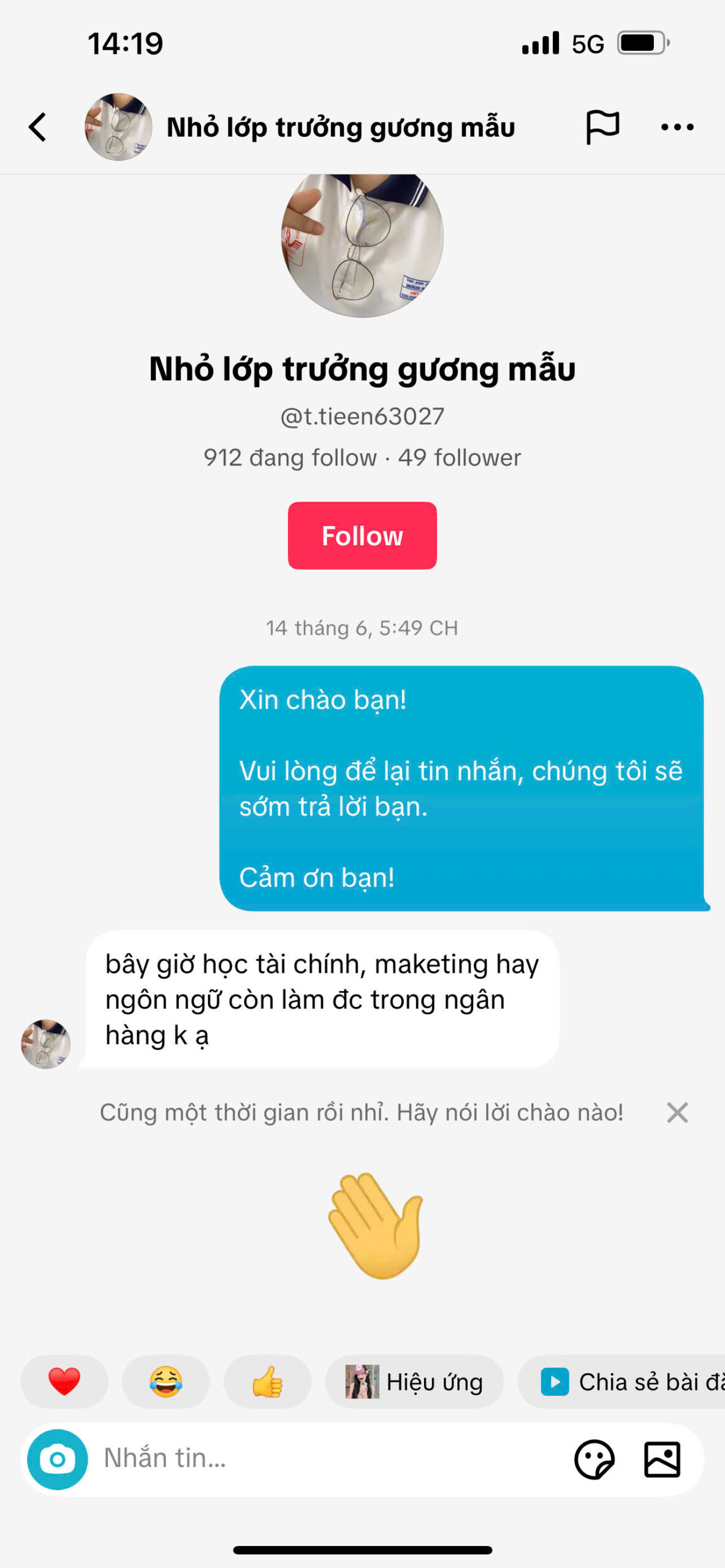This screenshot has height=1568, width=725.
Task: Report this user with the flag icon
Action: [x=602, y=127]
